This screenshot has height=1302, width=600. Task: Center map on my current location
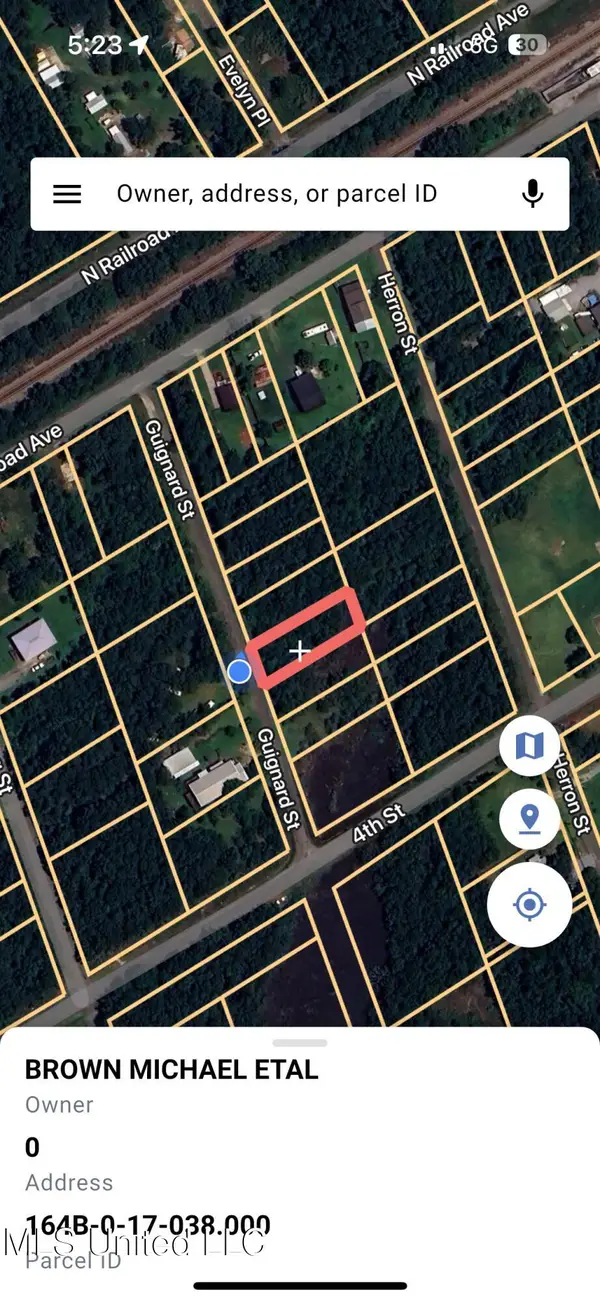(x=529, y=905)
